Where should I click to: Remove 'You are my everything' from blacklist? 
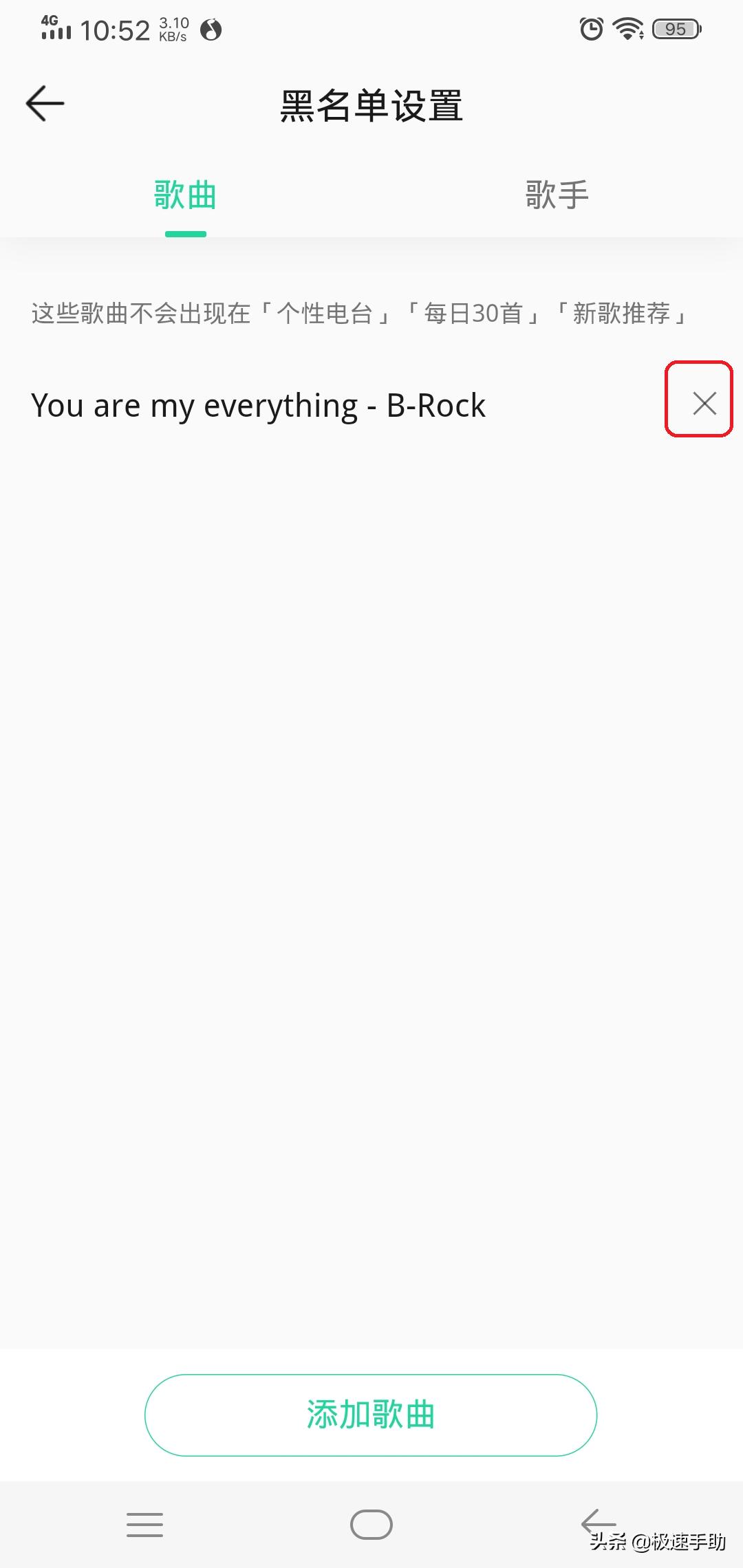click(x=702, y=404)
